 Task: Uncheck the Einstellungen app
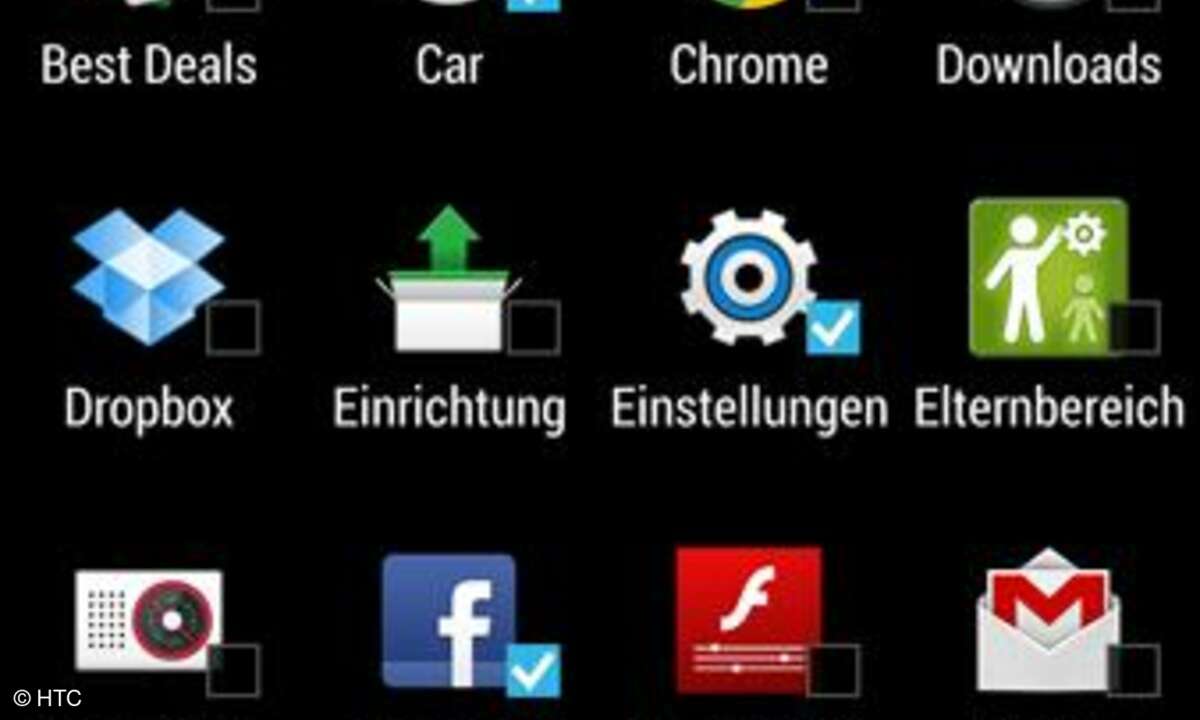click(833, 327)
